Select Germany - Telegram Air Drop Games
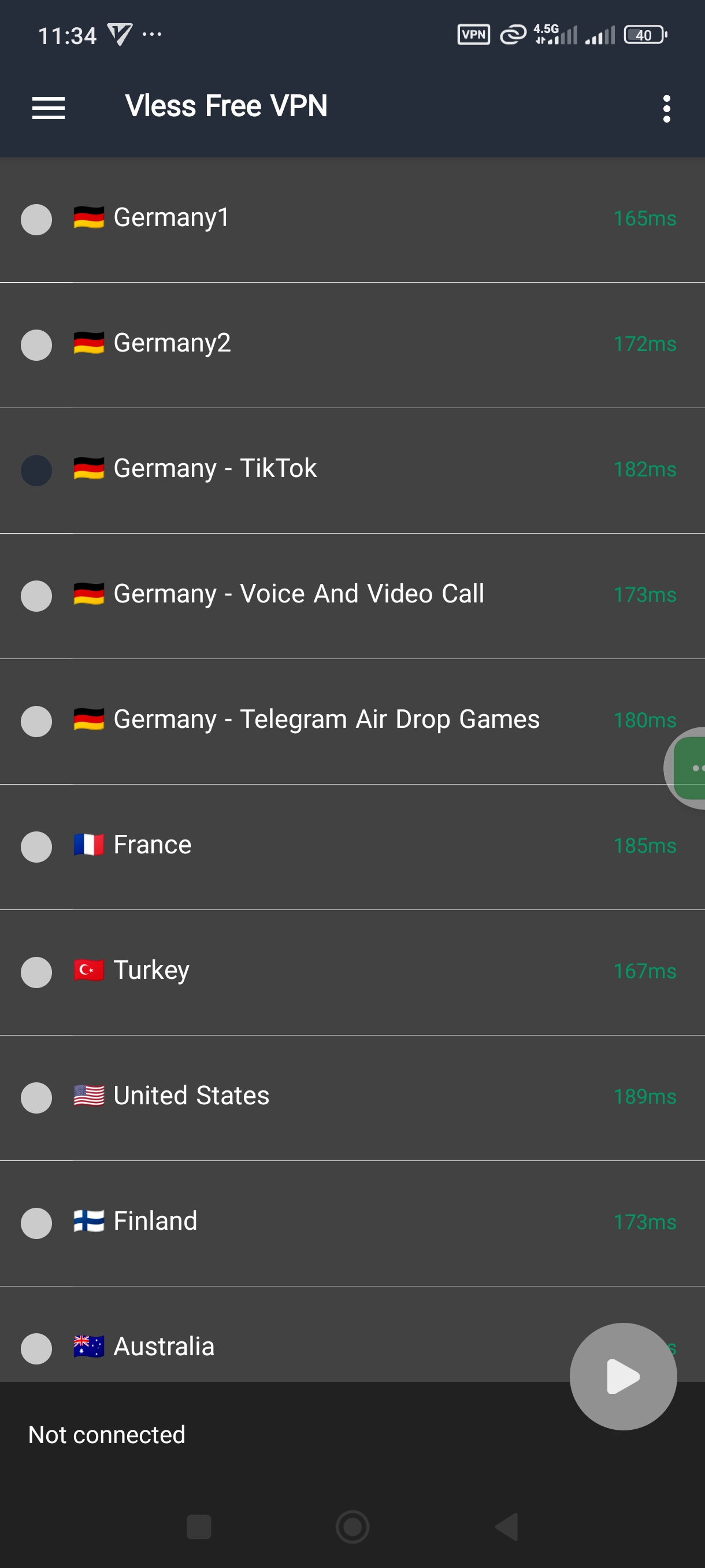The width and height of the screenshot is (705, 1568). [x=352, y=722]
